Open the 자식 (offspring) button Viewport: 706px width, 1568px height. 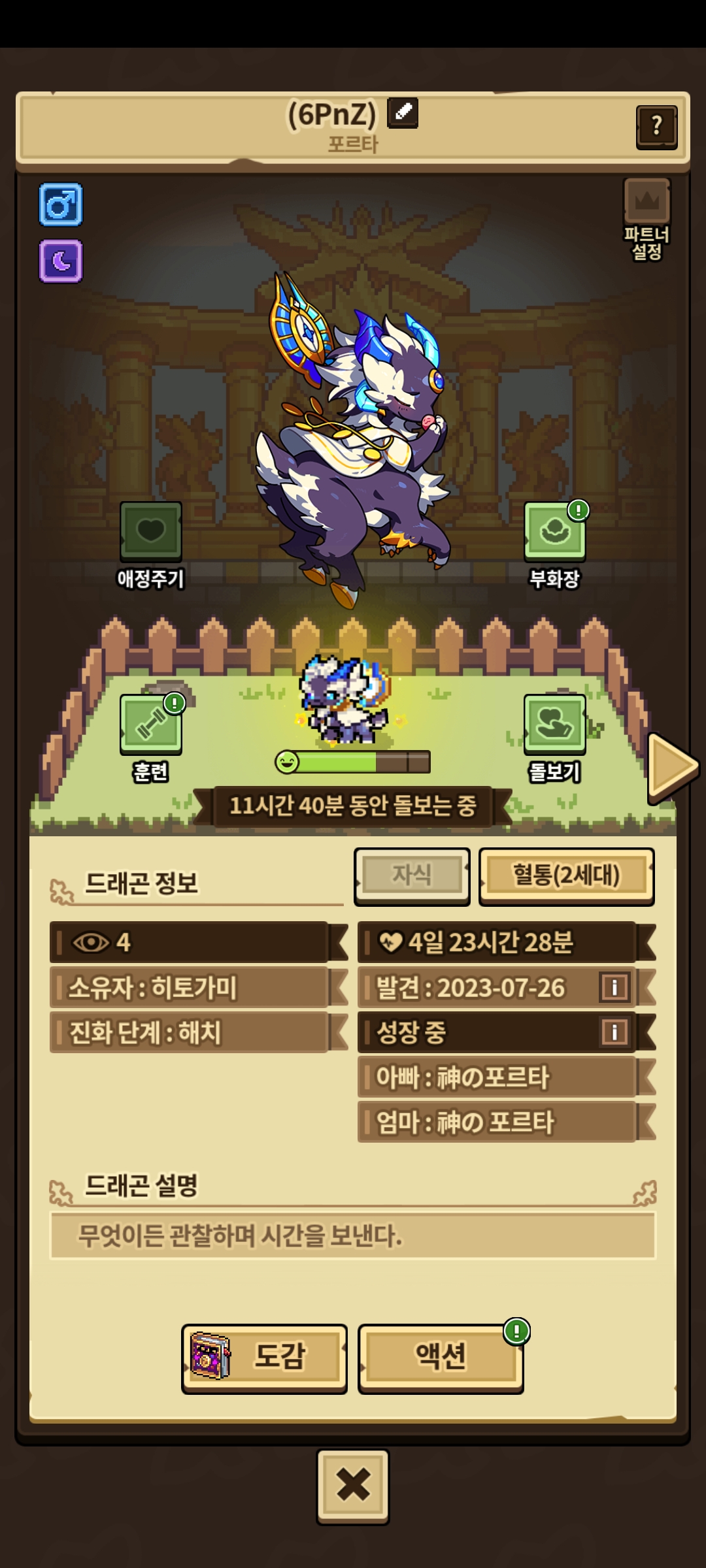coord(412,875)
